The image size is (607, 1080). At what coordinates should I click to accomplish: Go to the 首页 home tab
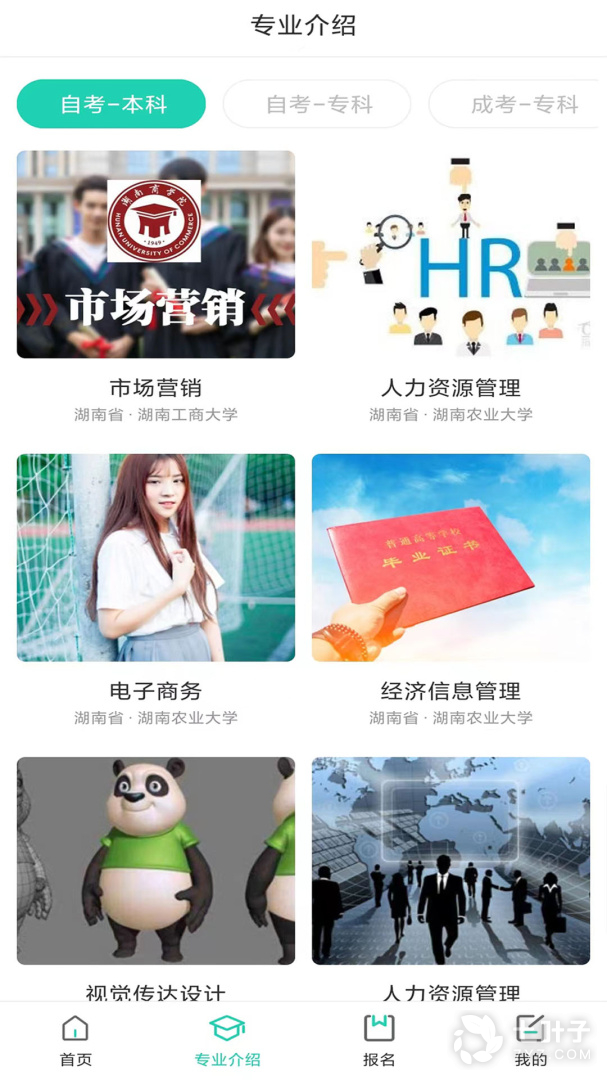coord(75,1040)
